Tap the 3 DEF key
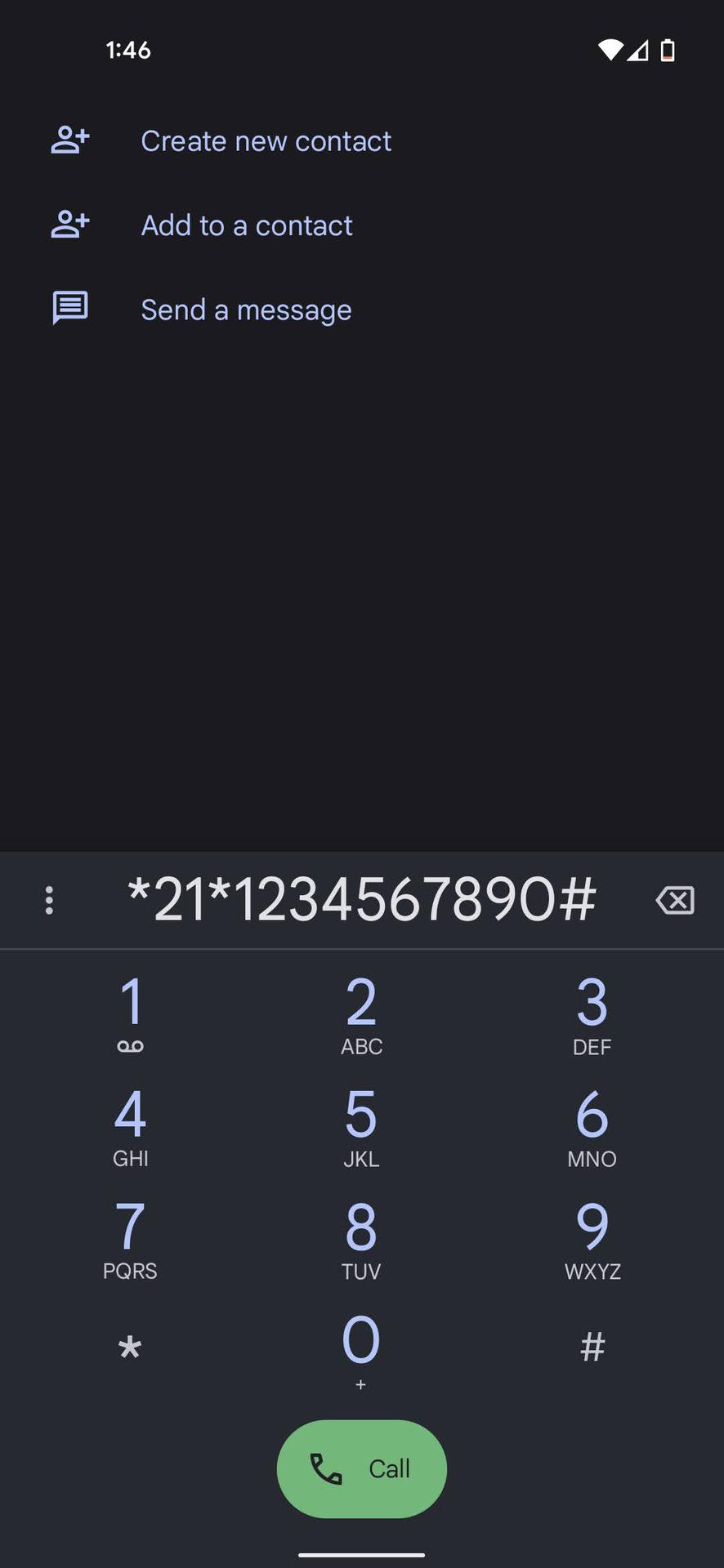The image size is (724, 1568). (x=592, y=1014)
